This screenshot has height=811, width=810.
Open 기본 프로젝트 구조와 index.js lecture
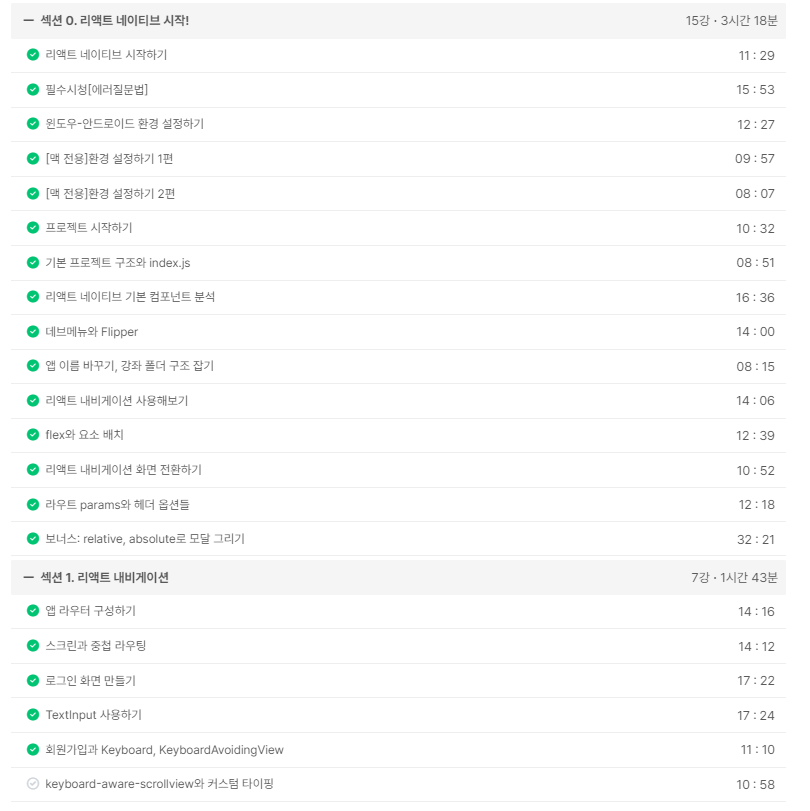117,263
